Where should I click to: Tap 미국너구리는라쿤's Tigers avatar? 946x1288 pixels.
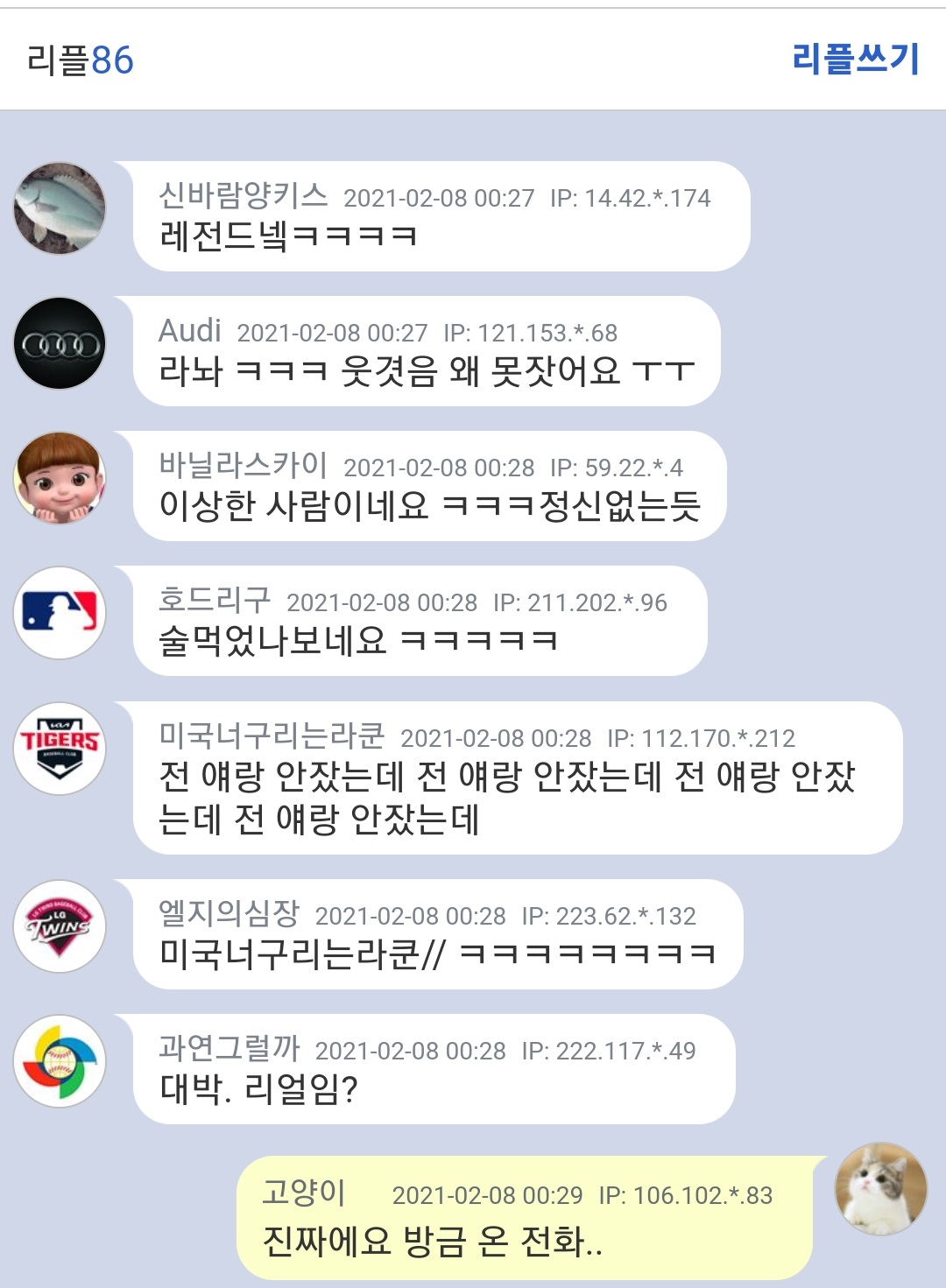60,749
